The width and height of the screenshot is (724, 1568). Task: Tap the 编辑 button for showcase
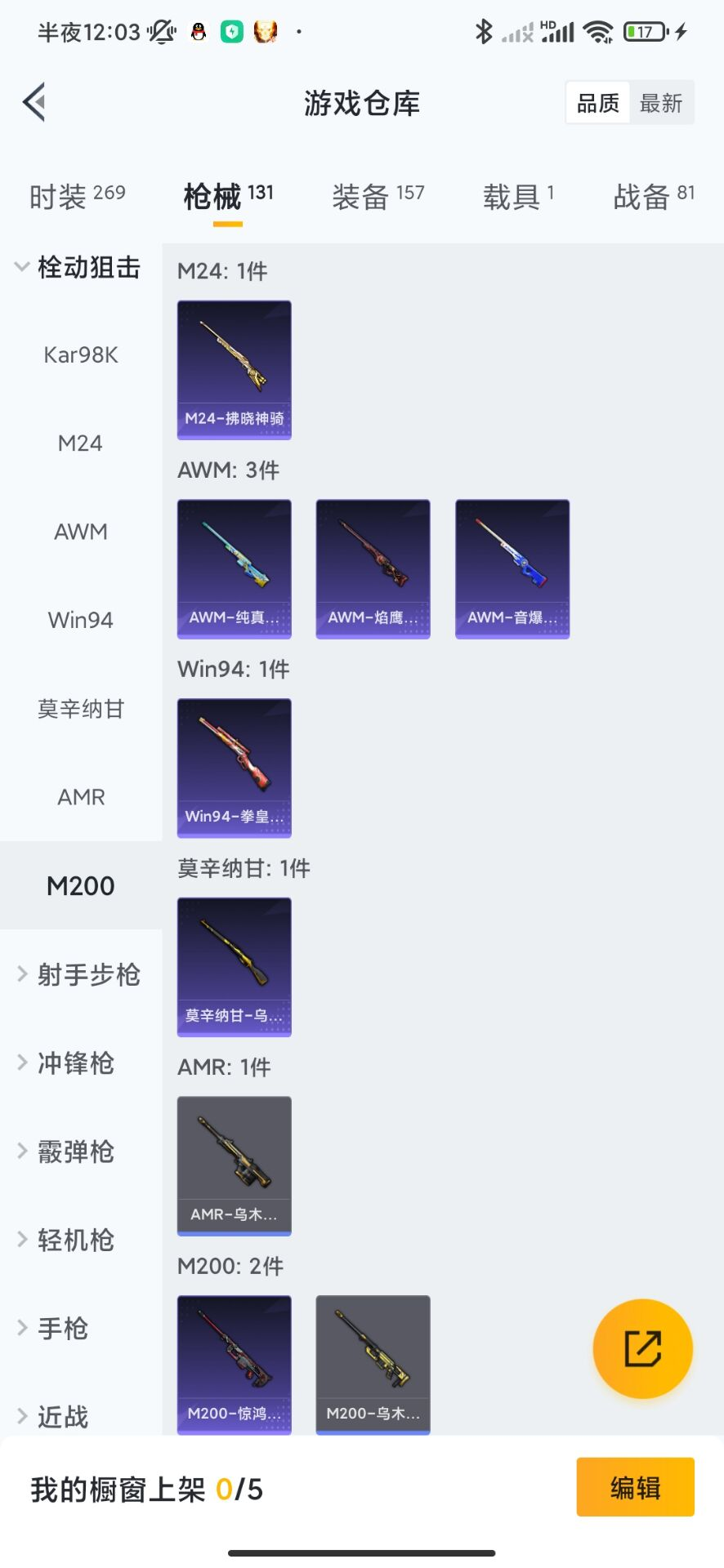pos(635,1487)
